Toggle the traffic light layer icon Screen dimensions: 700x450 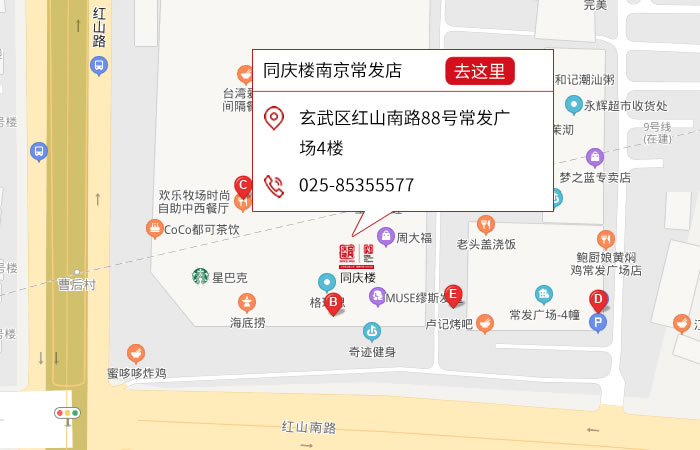68,414
